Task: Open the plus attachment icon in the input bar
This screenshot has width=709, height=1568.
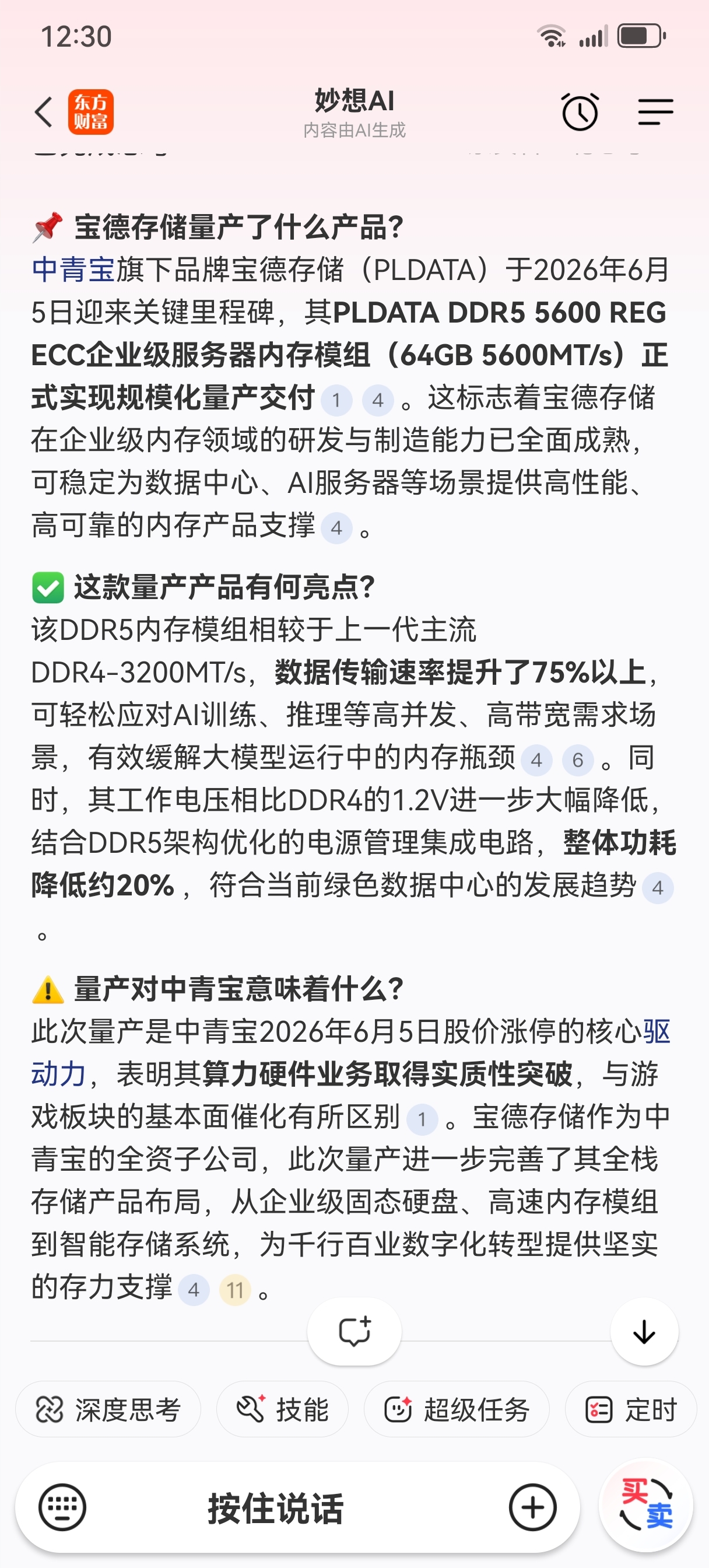Action: pyautogui.click(x=532, y=1508)
